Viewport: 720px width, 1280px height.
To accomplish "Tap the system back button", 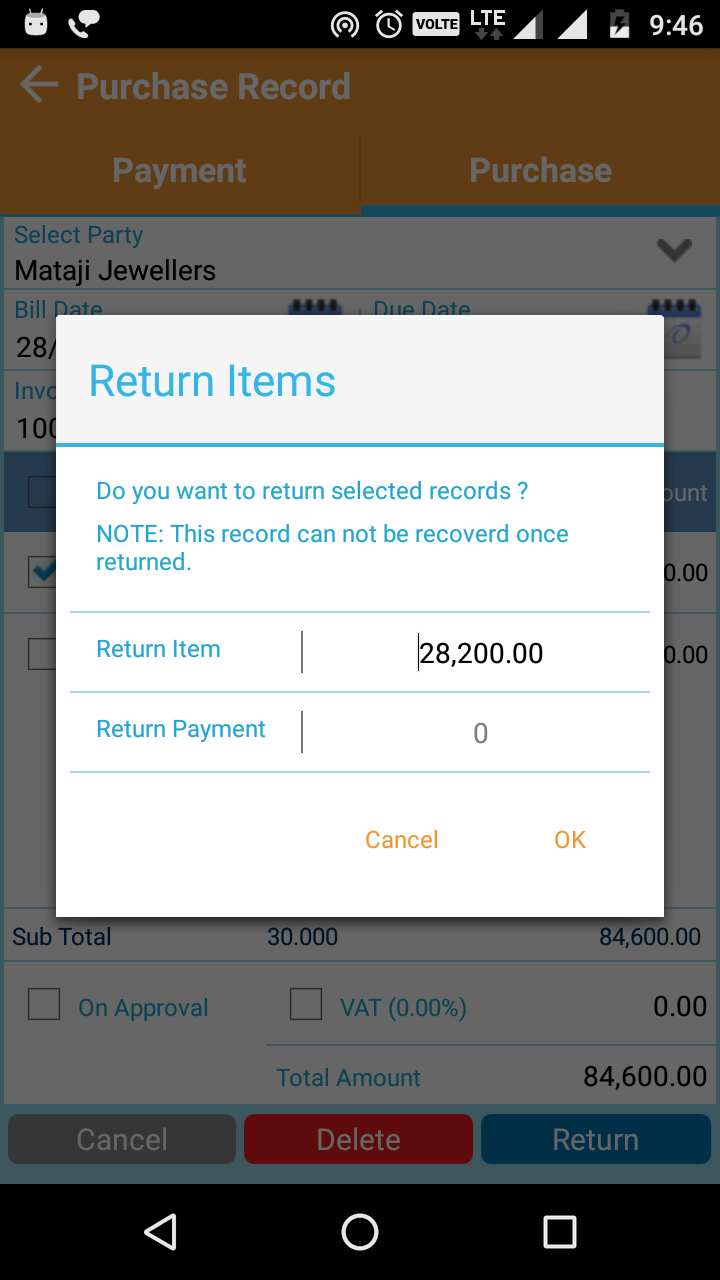I will (x=160, y=1232).
